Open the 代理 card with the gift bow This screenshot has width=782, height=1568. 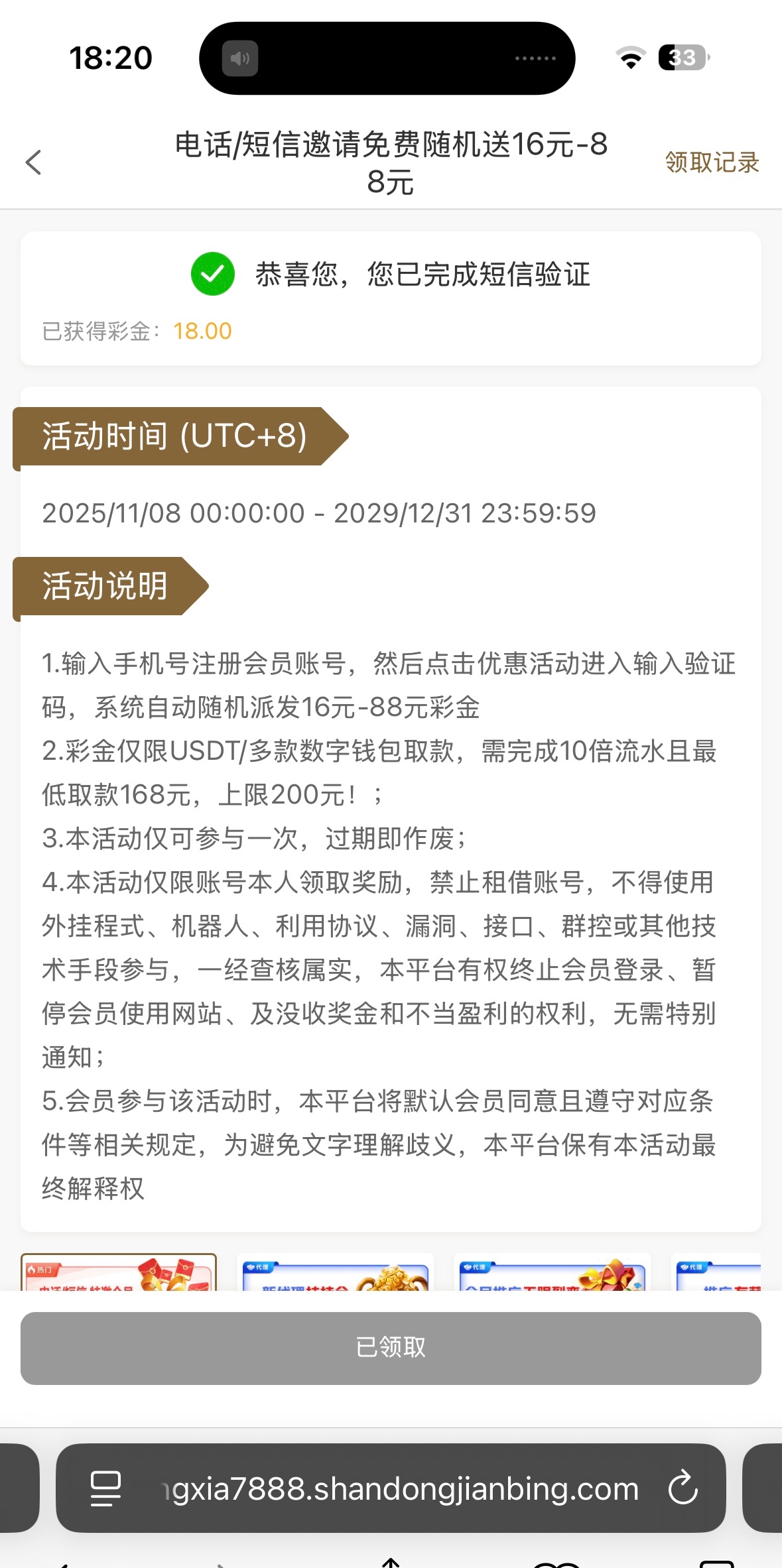click(552, 1274)
